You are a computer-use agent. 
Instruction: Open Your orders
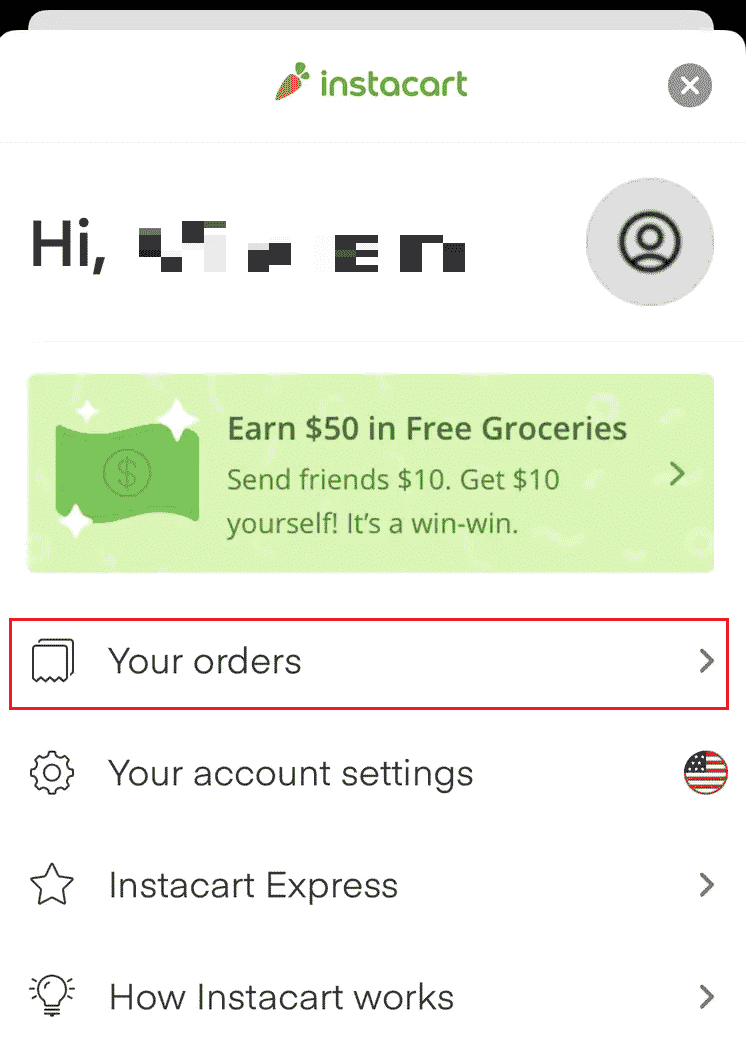[369, 663]
